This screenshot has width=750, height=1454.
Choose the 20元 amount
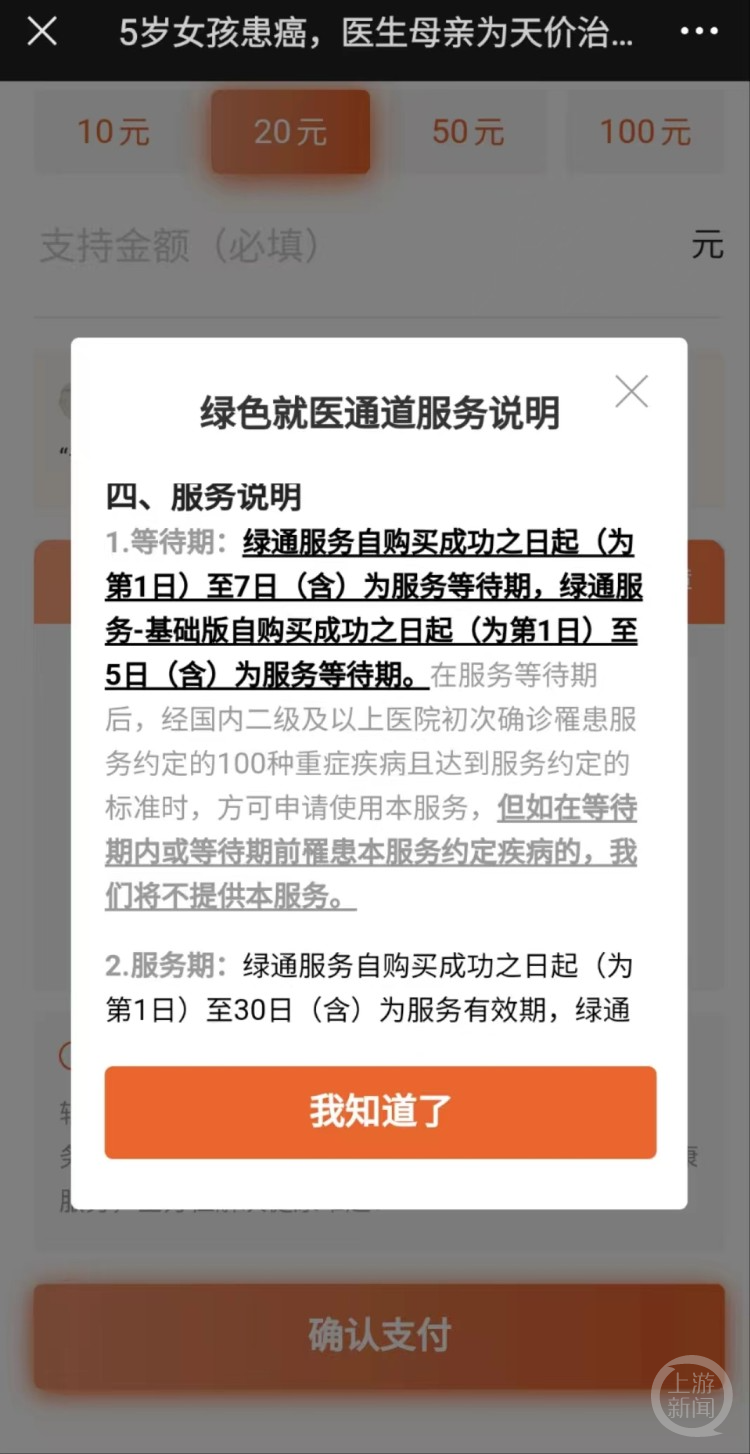[290, 132]
